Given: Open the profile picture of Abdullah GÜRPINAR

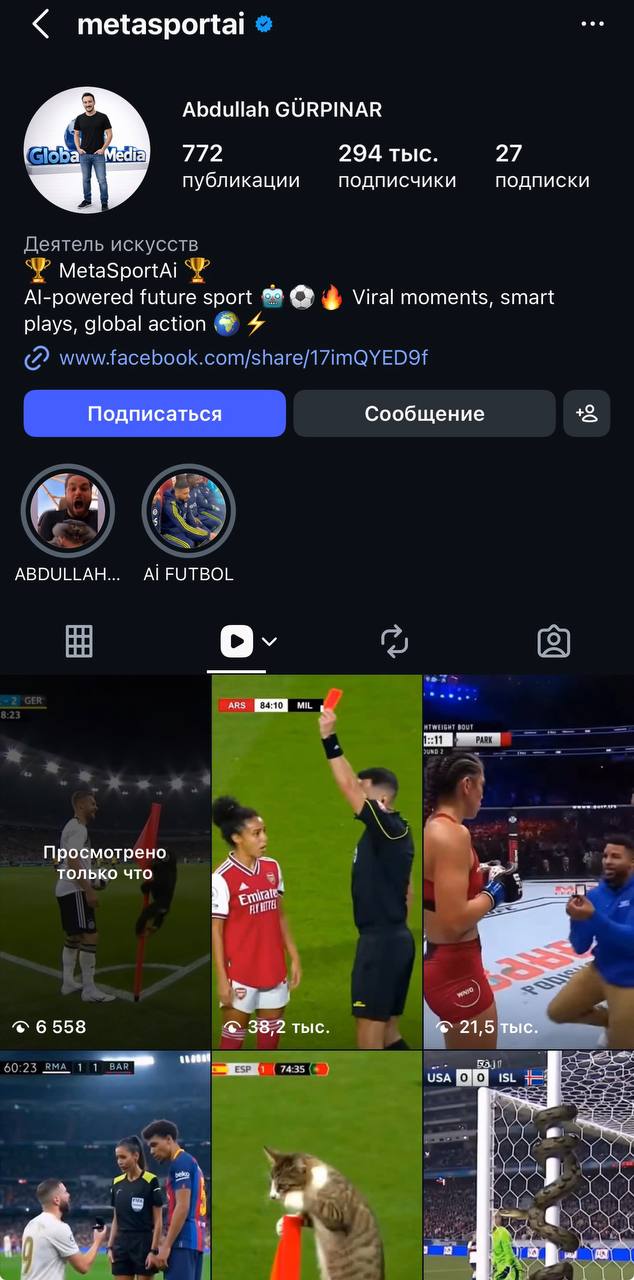Looking at the screenshot, I should [x=87, y=149].
